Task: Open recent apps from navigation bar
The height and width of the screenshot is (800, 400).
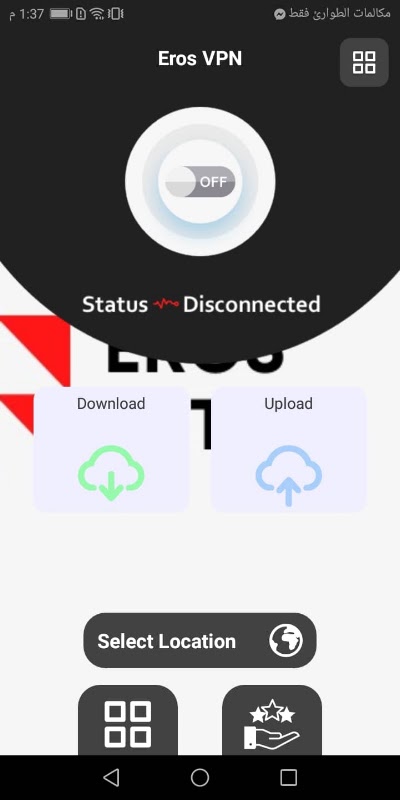Action: point(289,778)
